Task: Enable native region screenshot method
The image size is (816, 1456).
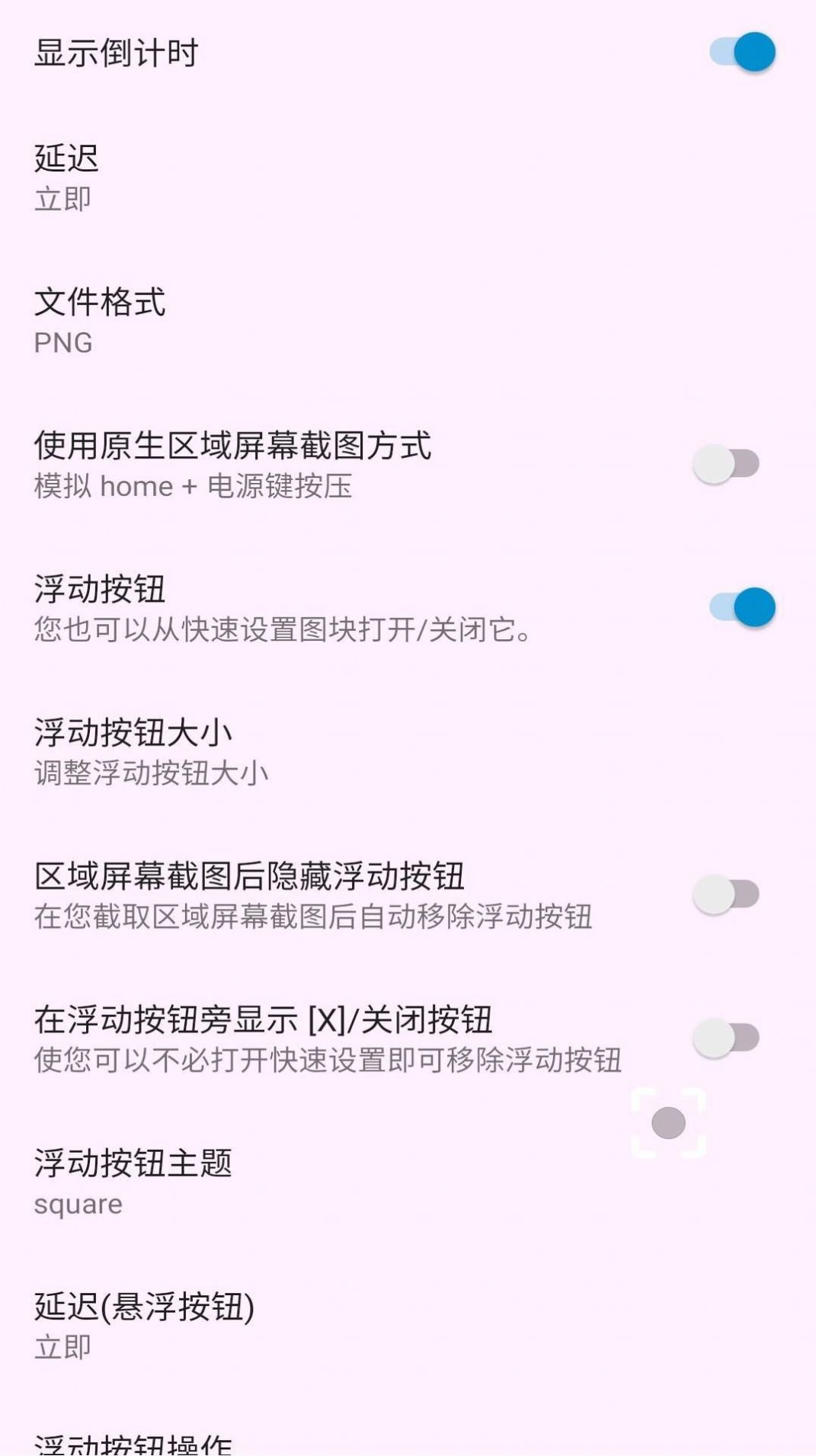Action: click(725, 462)
